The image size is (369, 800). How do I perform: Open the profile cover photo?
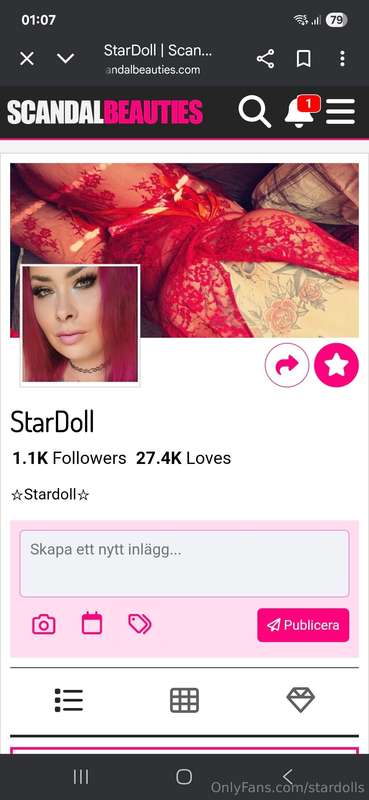184,250
